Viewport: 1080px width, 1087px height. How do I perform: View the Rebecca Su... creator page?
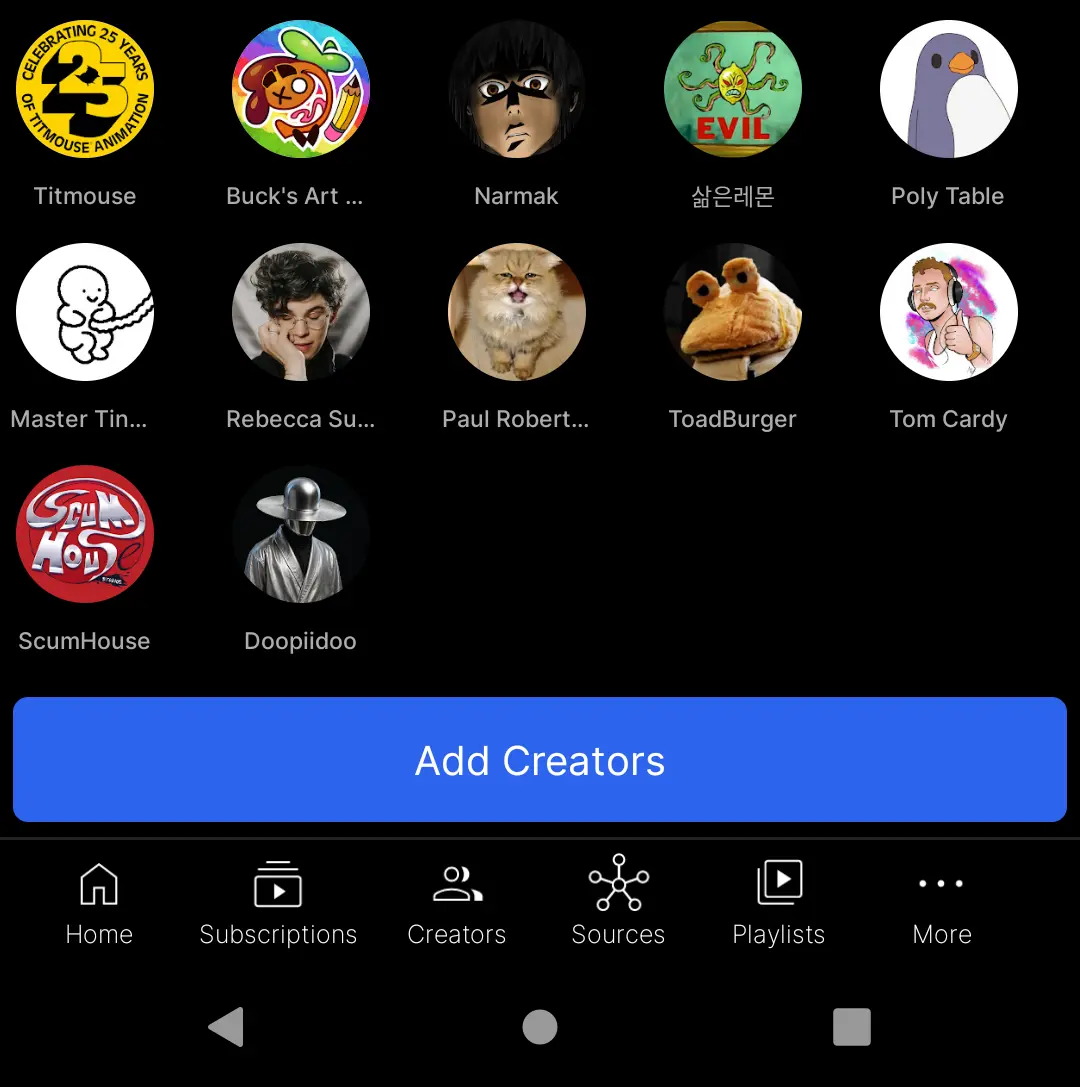pyautogui.click(x=301, y=312)
